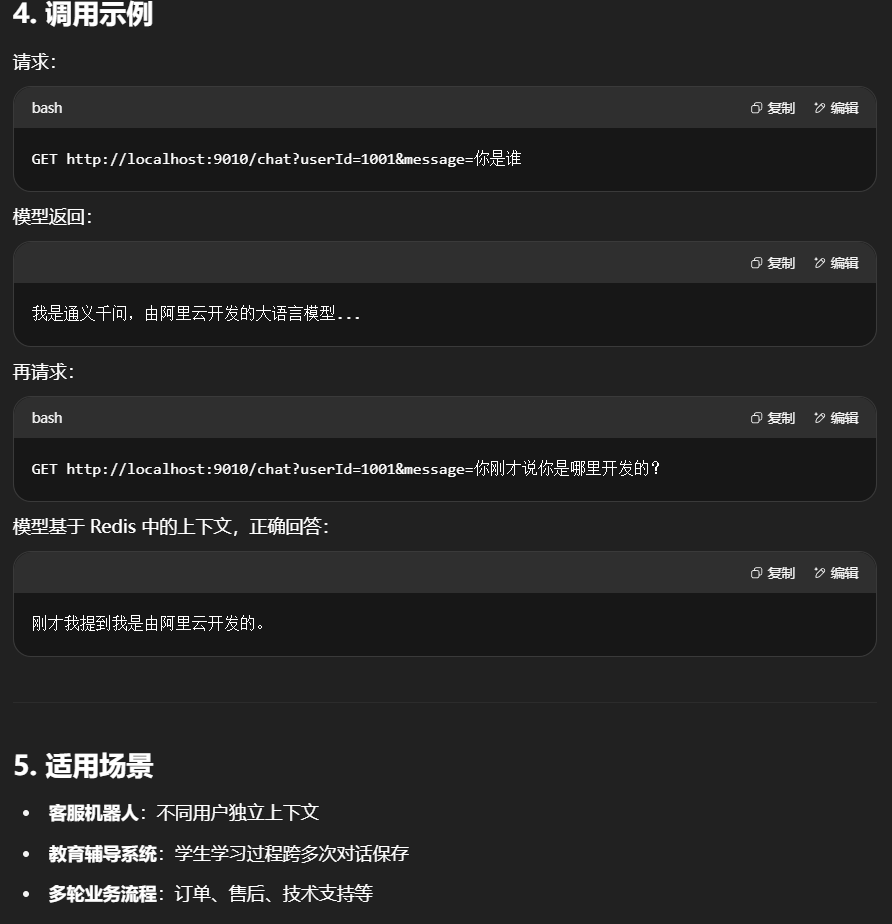Edit the 你刚才说你是哪里开发的 request block
The height and width of the screenshot is (924, 892).
pos(836,418)
